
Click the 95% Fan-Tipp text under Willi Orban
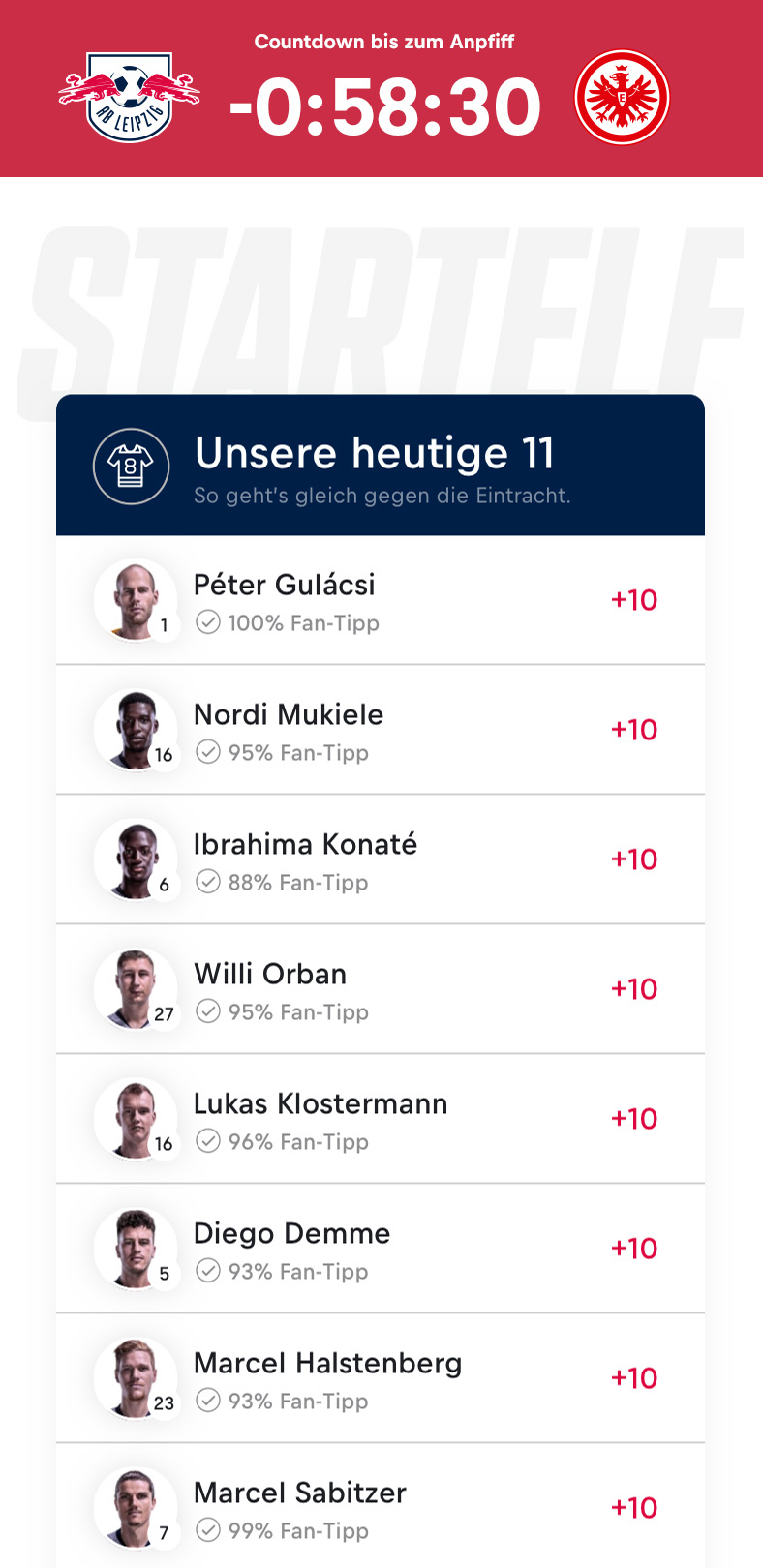point(296,1012)
